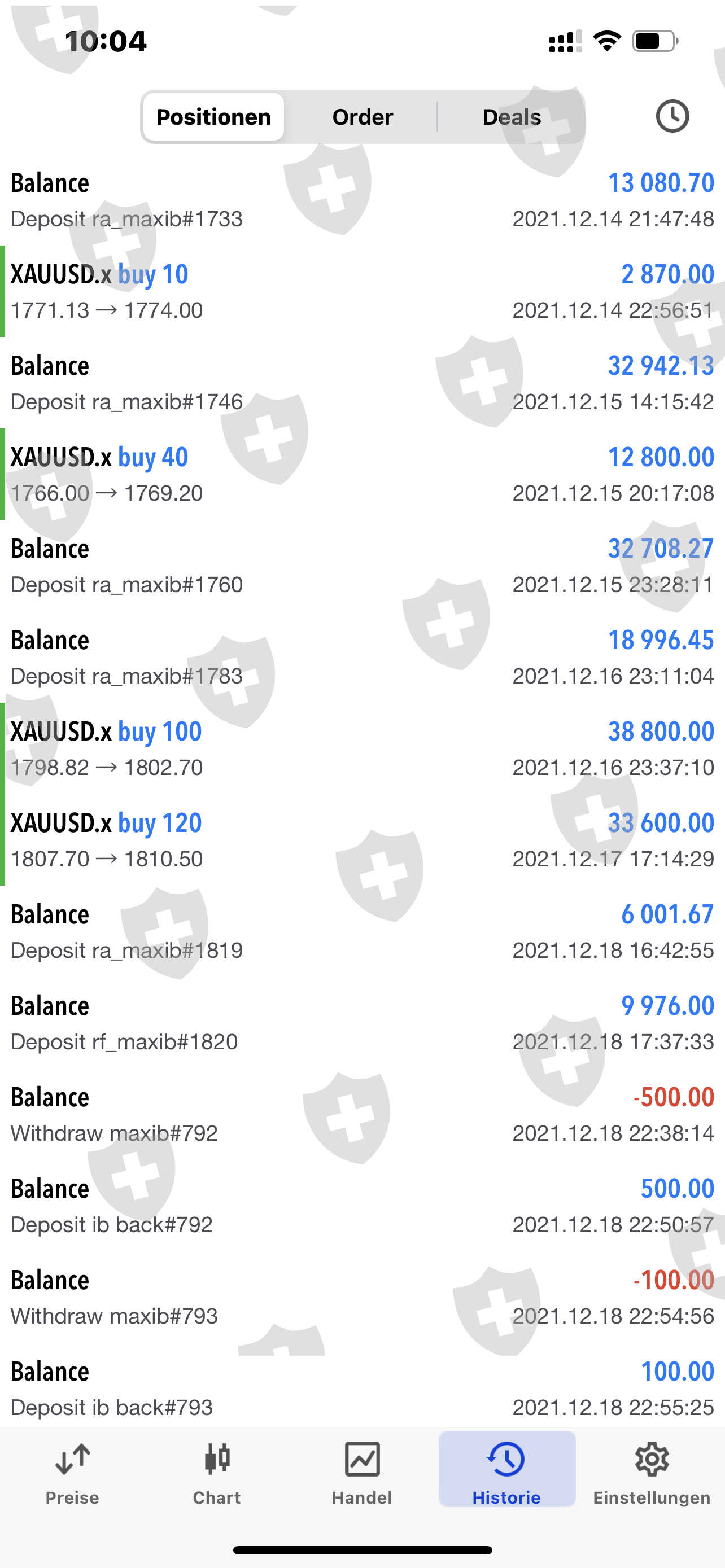Expand the XAUUSD.x buy 120 position

click(x=362, y=840)
